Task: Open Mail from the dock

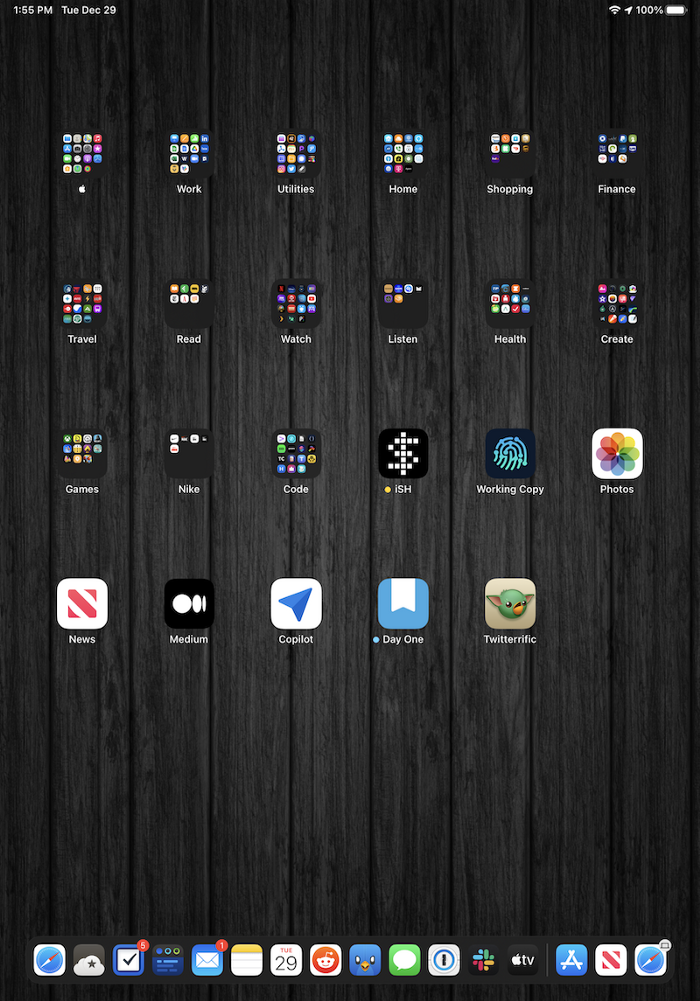Action: 207,961
